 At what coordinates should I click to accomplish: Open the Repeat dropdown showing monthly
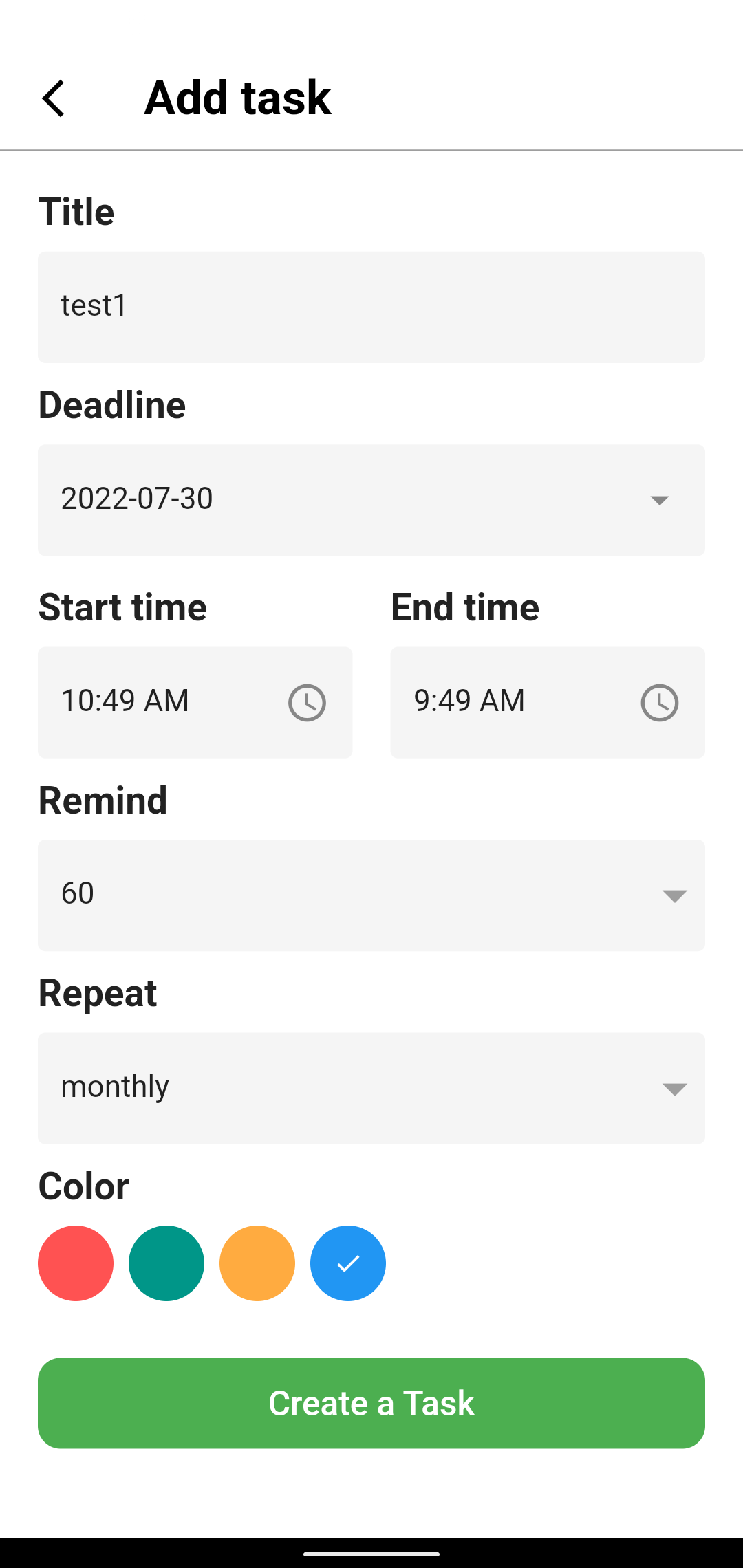371,1088
